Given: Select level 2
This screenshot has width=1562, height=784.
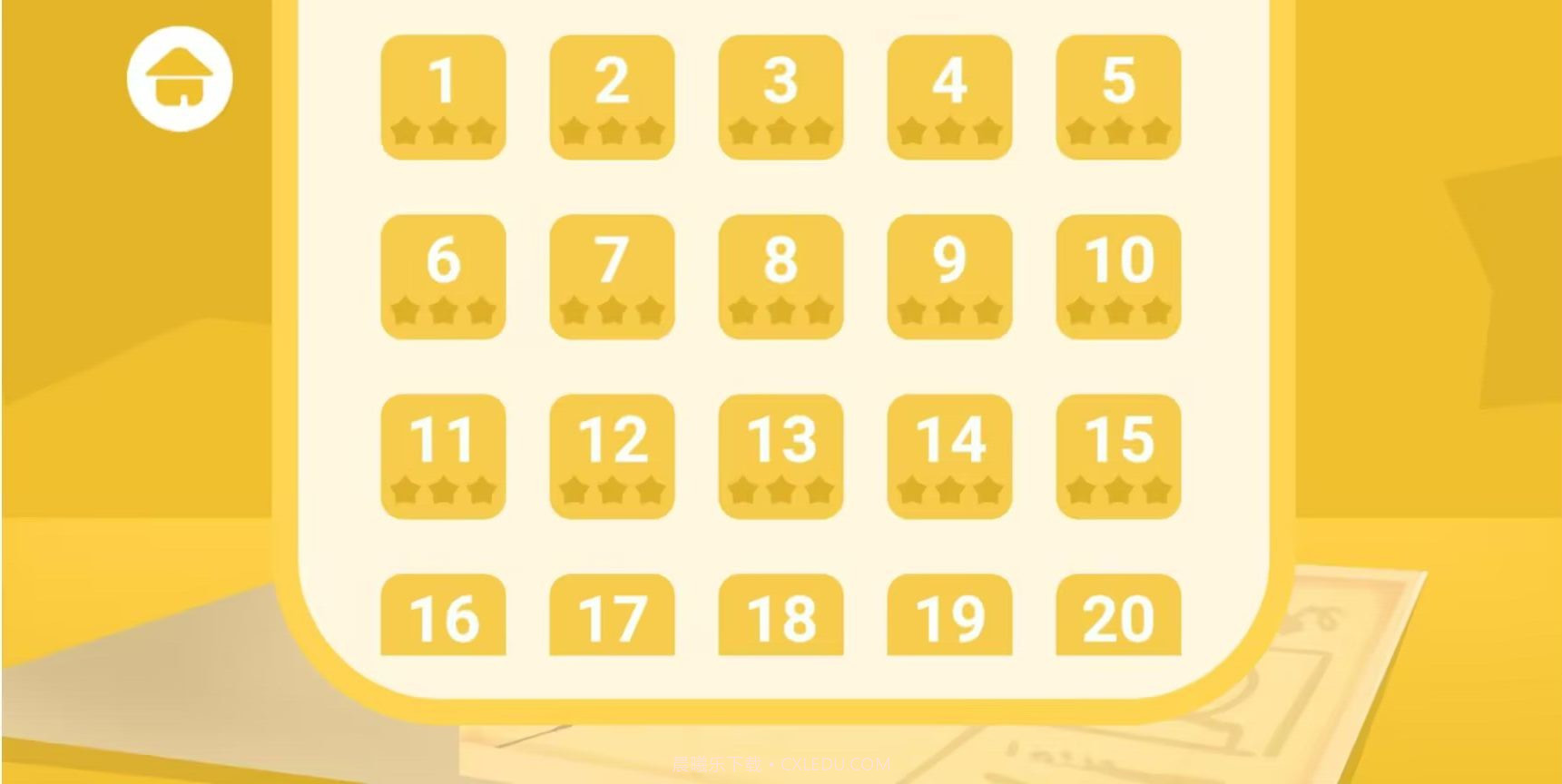Looking at the screenshot, I should (x=612, y=97).
